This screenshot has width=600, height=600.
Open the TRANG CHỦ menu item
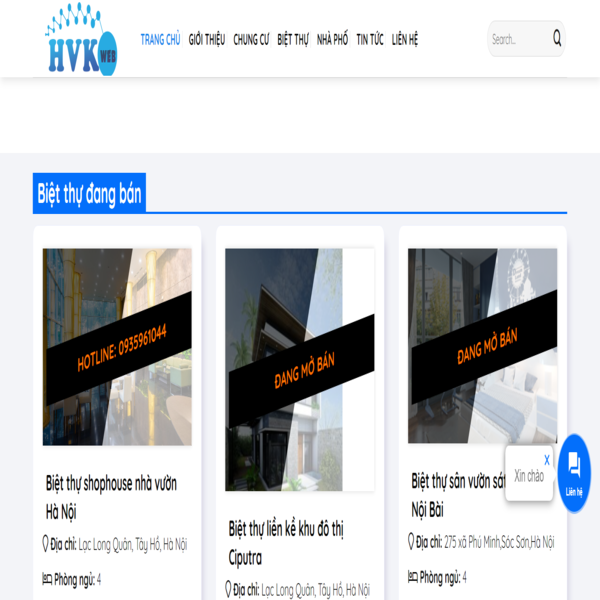coord(160,40)
